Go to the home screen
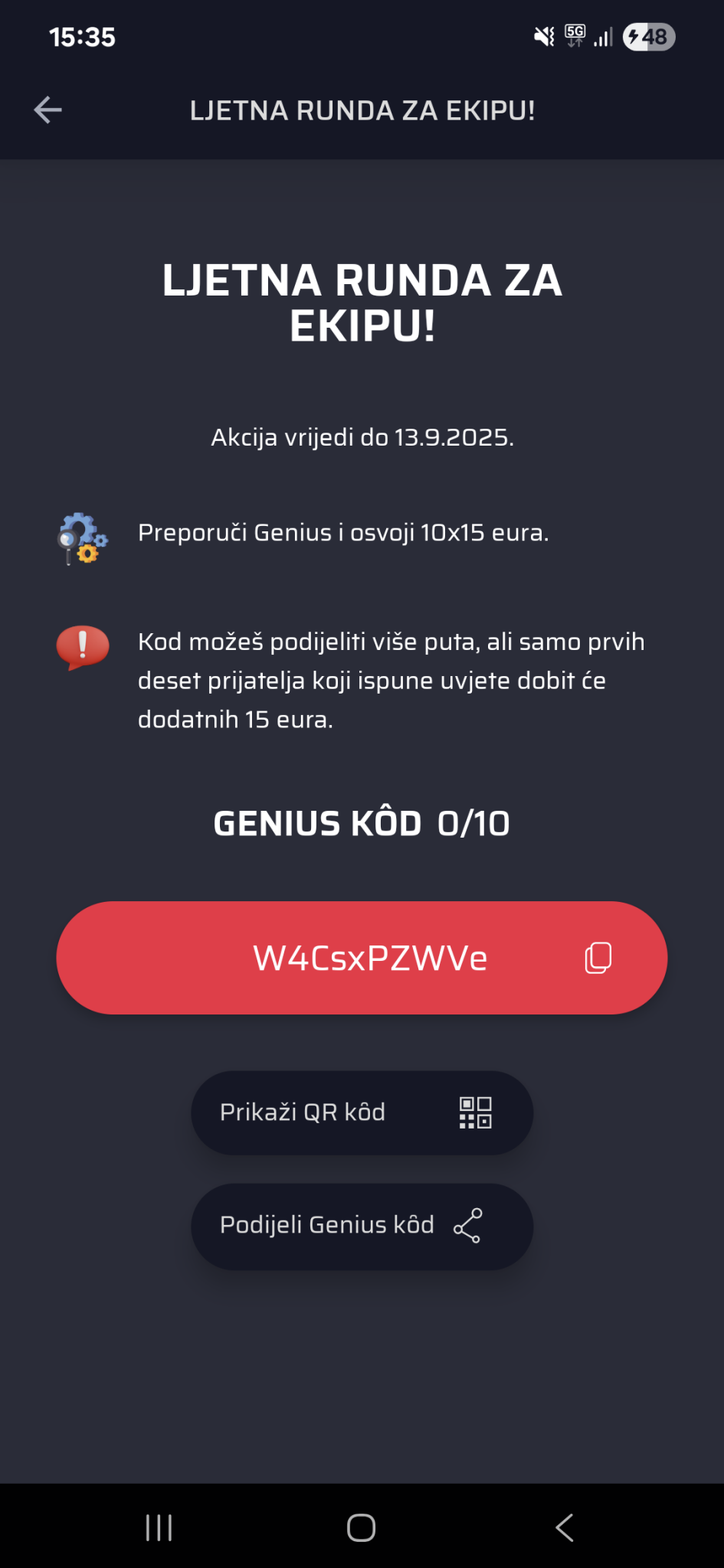 pos(361,1528)
